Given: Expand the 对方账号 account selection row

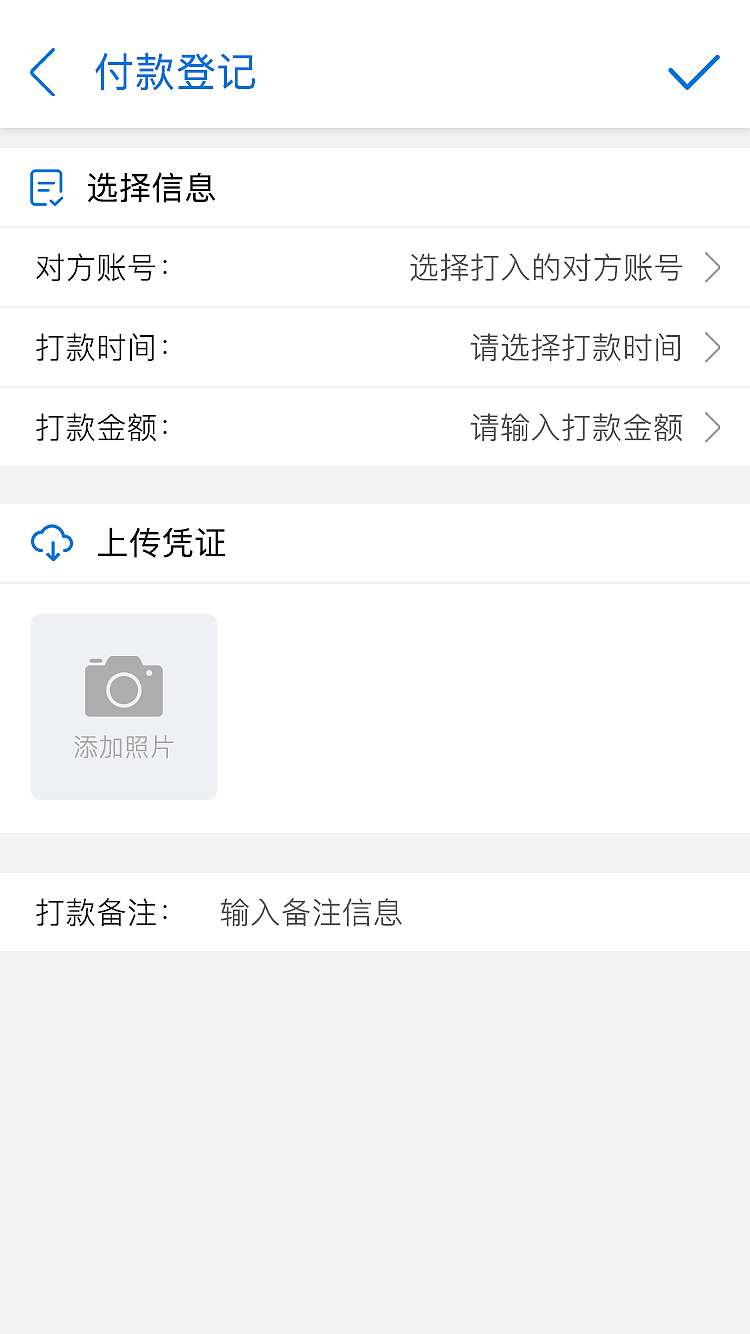Looking at the screenshot, I should pos(711,267).
